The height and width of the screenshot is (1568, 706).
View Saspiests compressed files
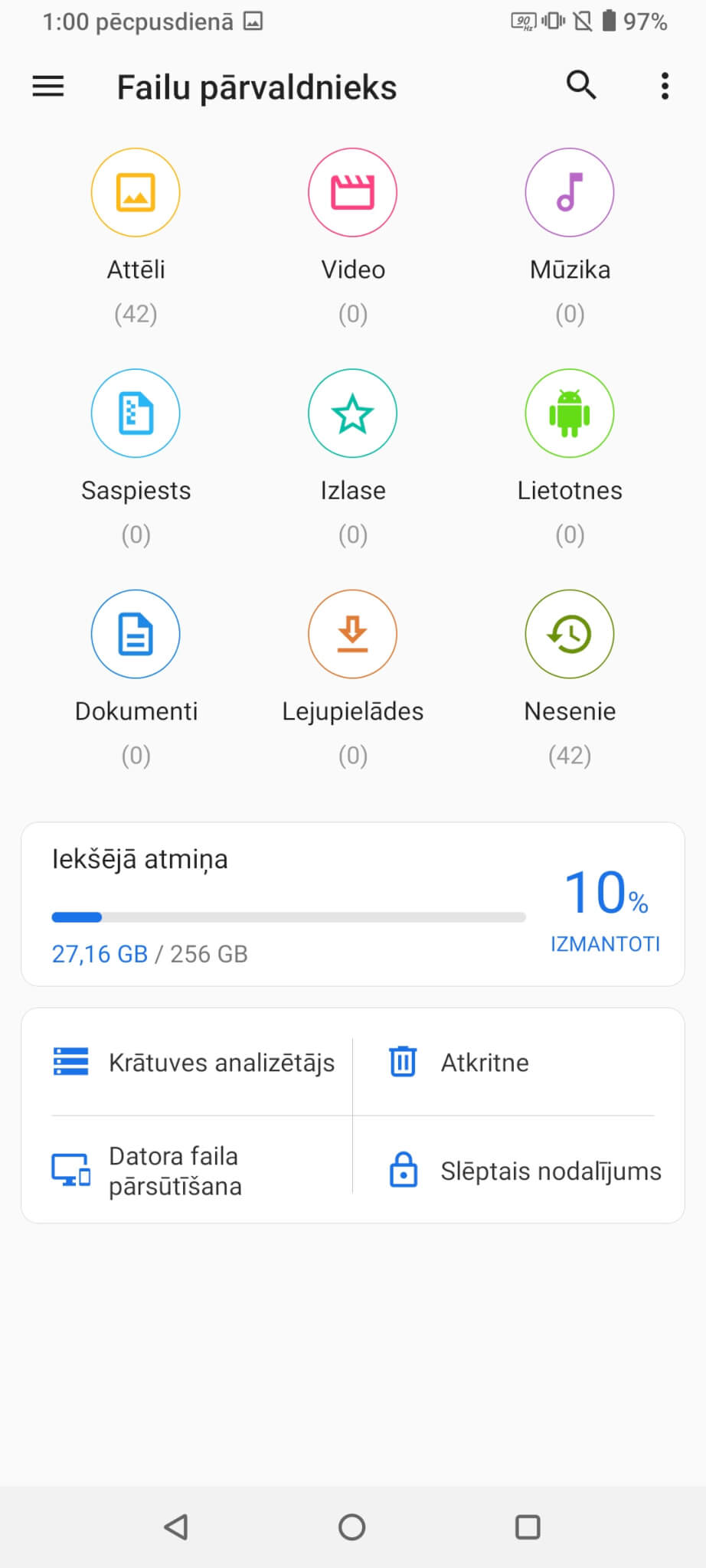(136, 414)
